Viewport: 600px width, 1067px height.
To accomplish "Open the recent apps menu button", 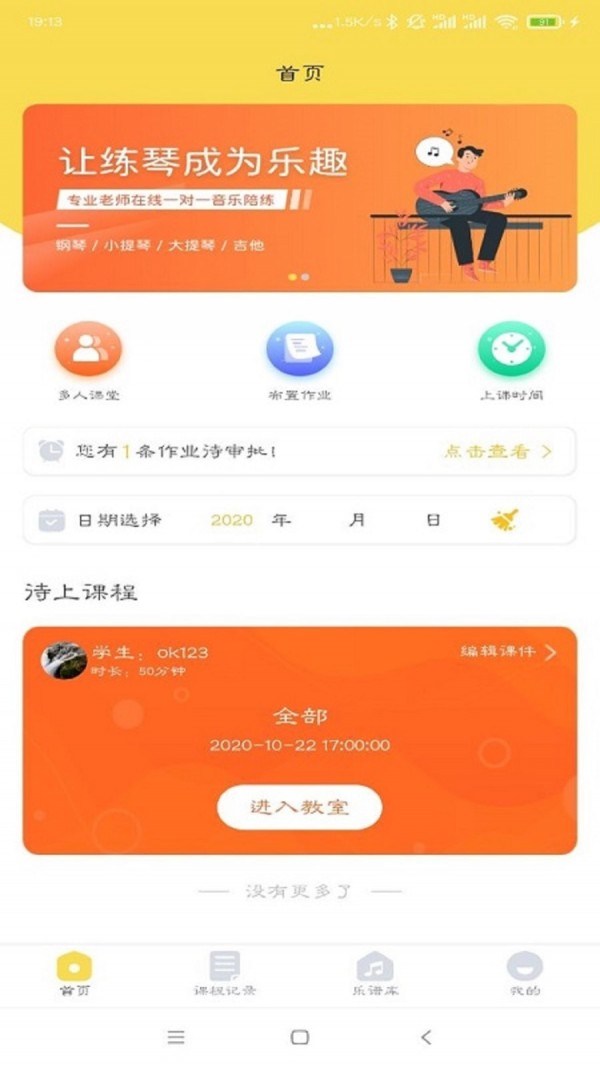I will [176, 1037].
